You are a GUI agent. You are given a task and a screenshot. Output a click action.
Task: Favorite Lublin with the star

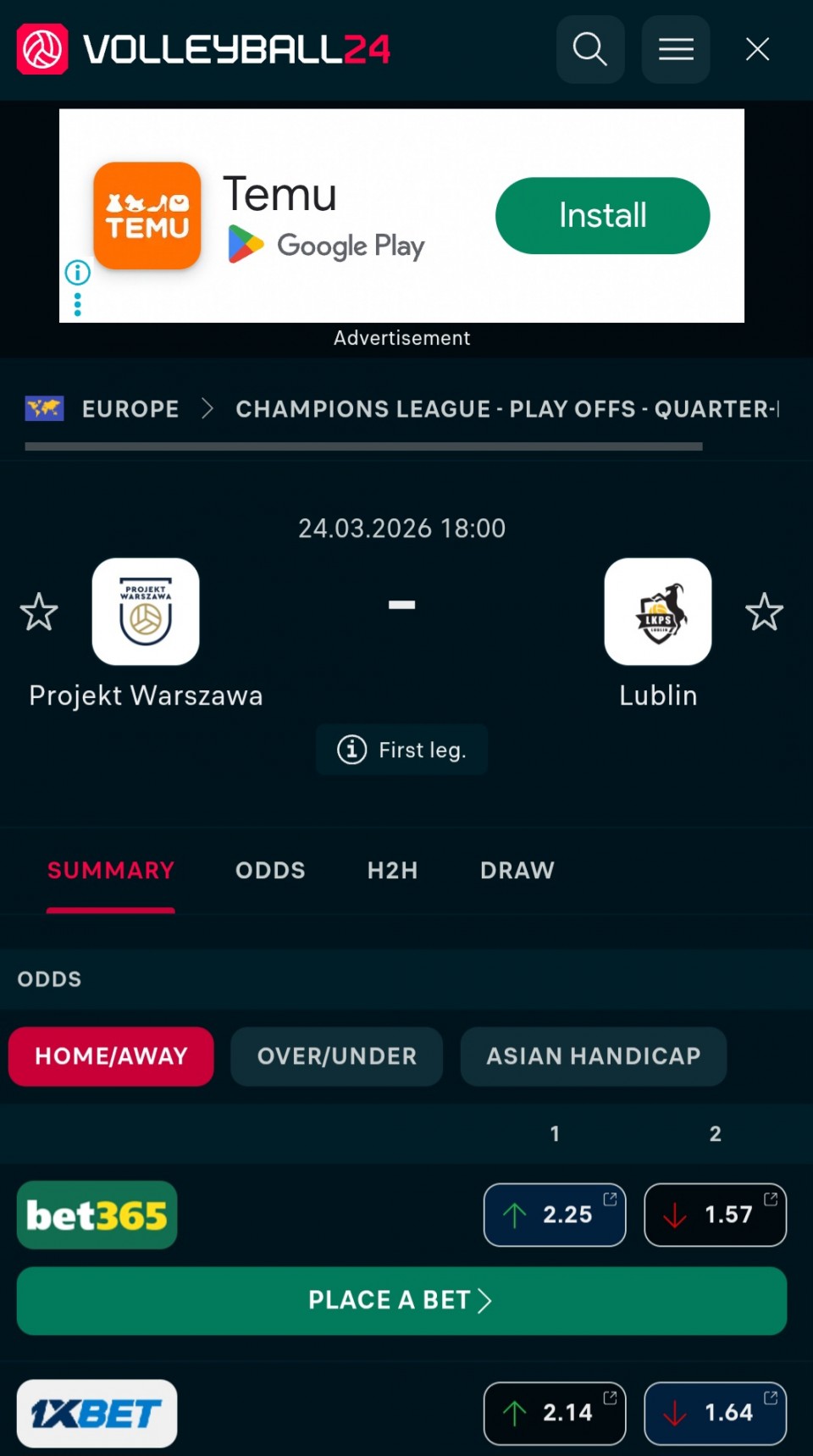tap(764, 612)
